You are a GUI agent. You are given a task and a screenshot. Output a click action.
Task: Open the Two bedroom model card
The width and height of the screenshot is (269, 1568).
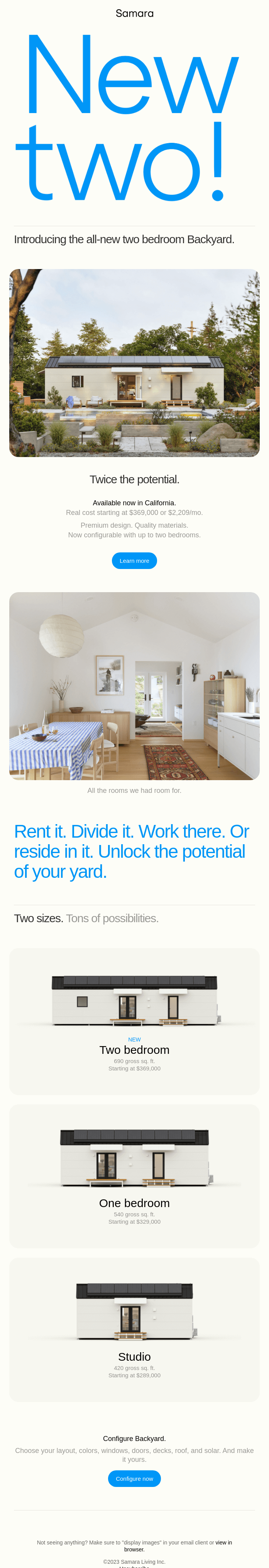tap(134, 1021)
